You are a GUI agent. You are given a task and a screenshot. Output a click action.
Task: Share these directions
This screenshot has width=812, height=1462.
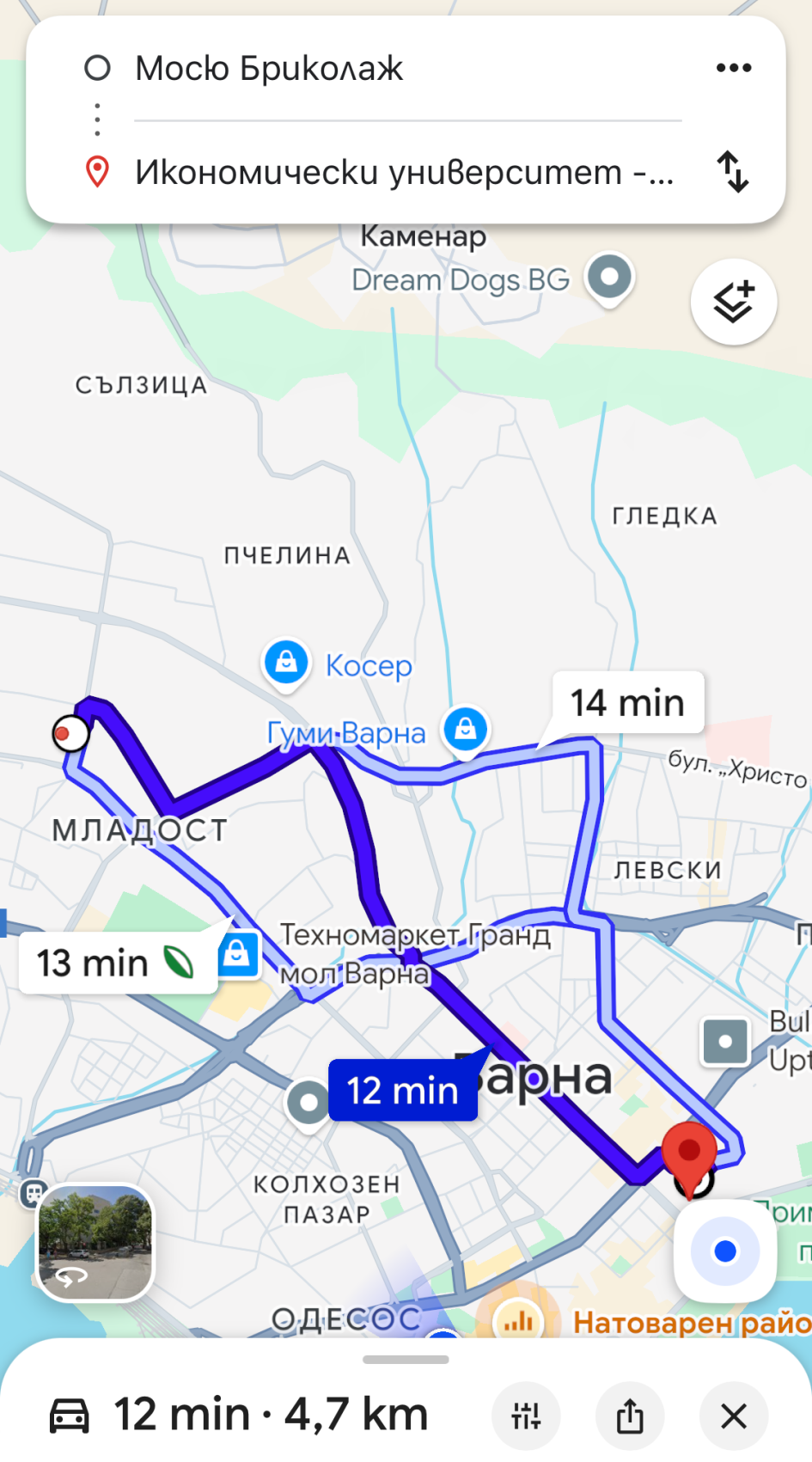(630, 1415)
